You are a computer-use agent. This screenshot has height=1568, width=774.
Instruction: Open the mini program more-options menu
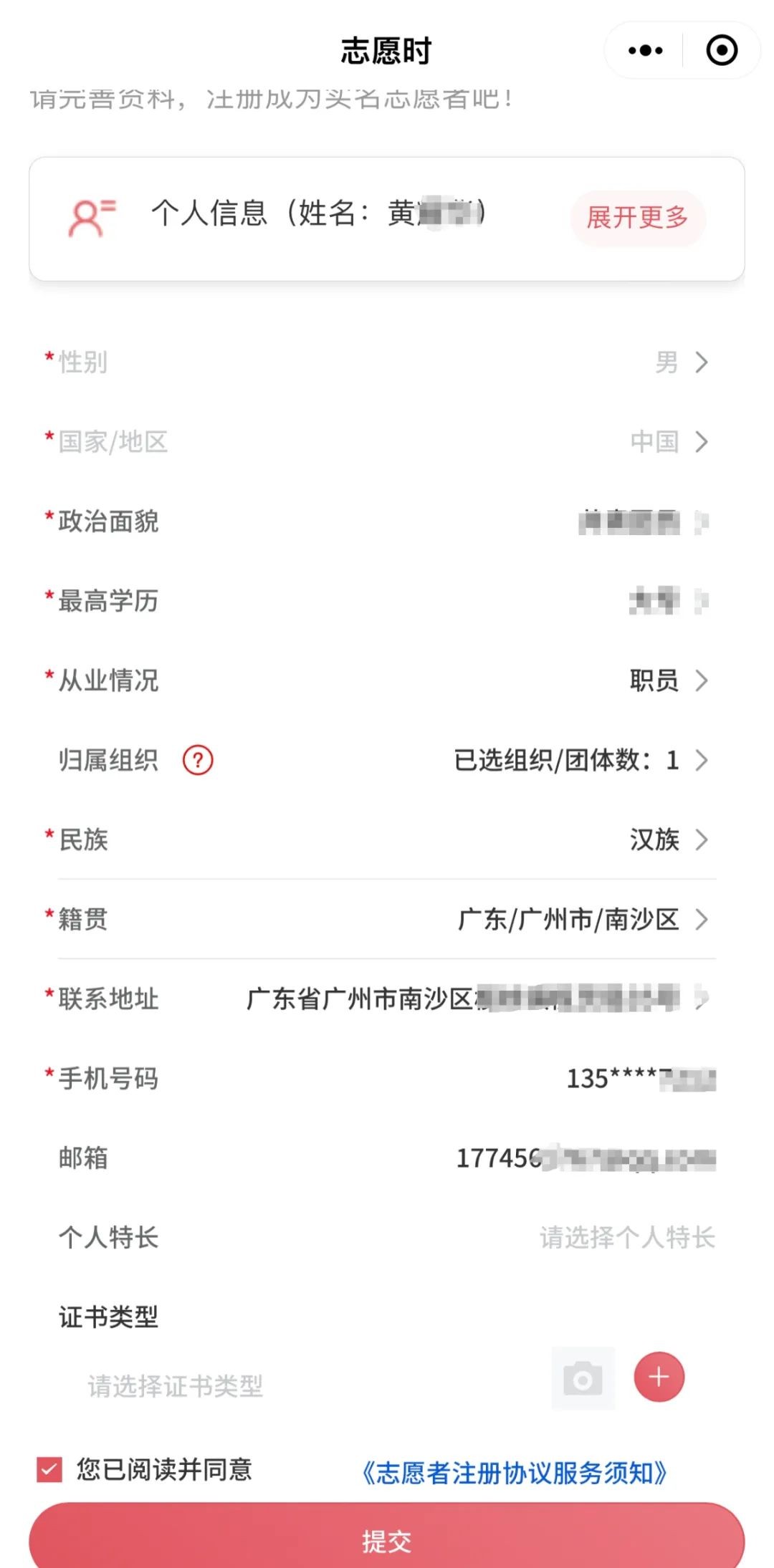(645, 51)
